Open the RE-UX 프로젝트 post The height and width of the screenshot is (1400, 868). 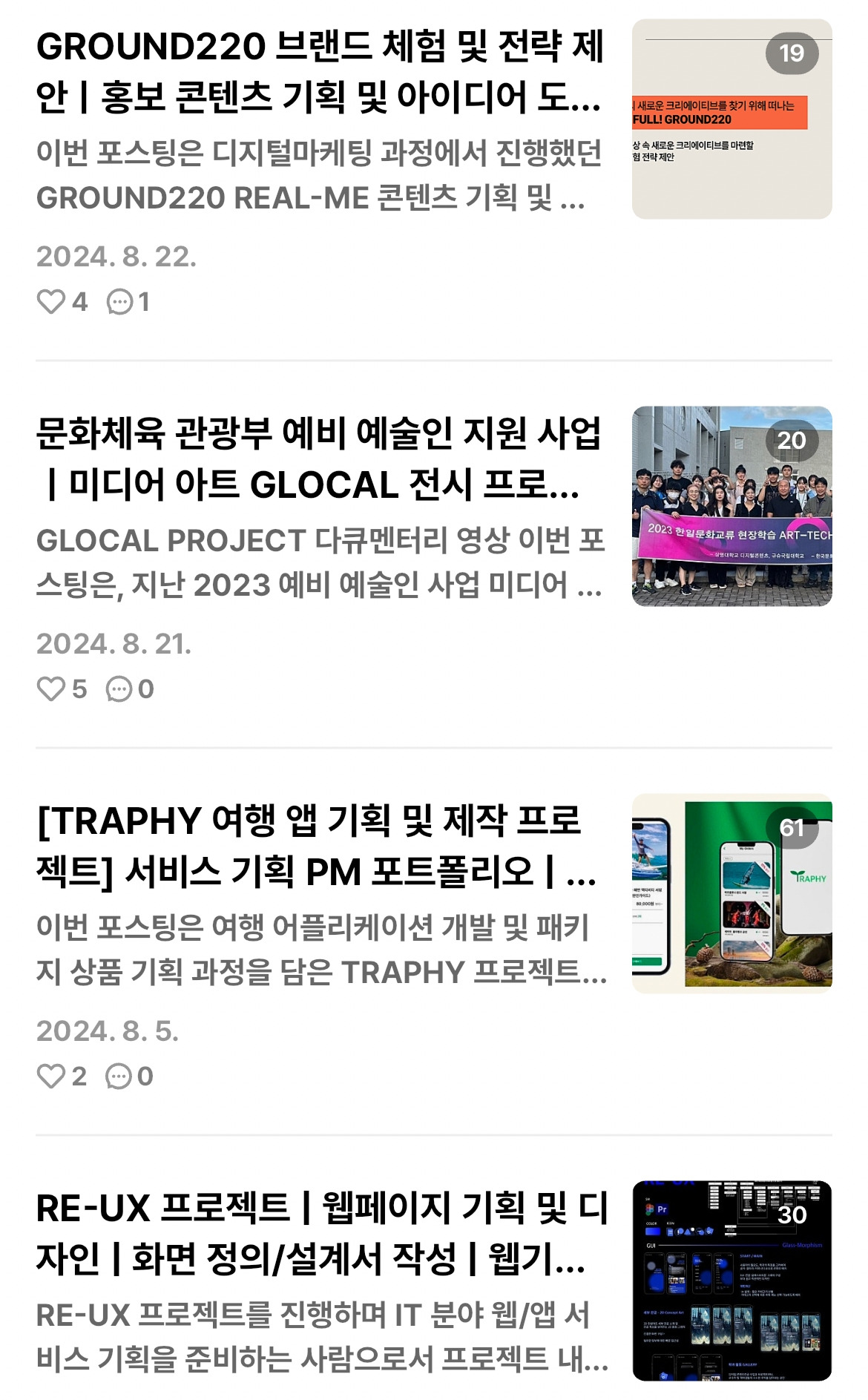[322, 1233]
